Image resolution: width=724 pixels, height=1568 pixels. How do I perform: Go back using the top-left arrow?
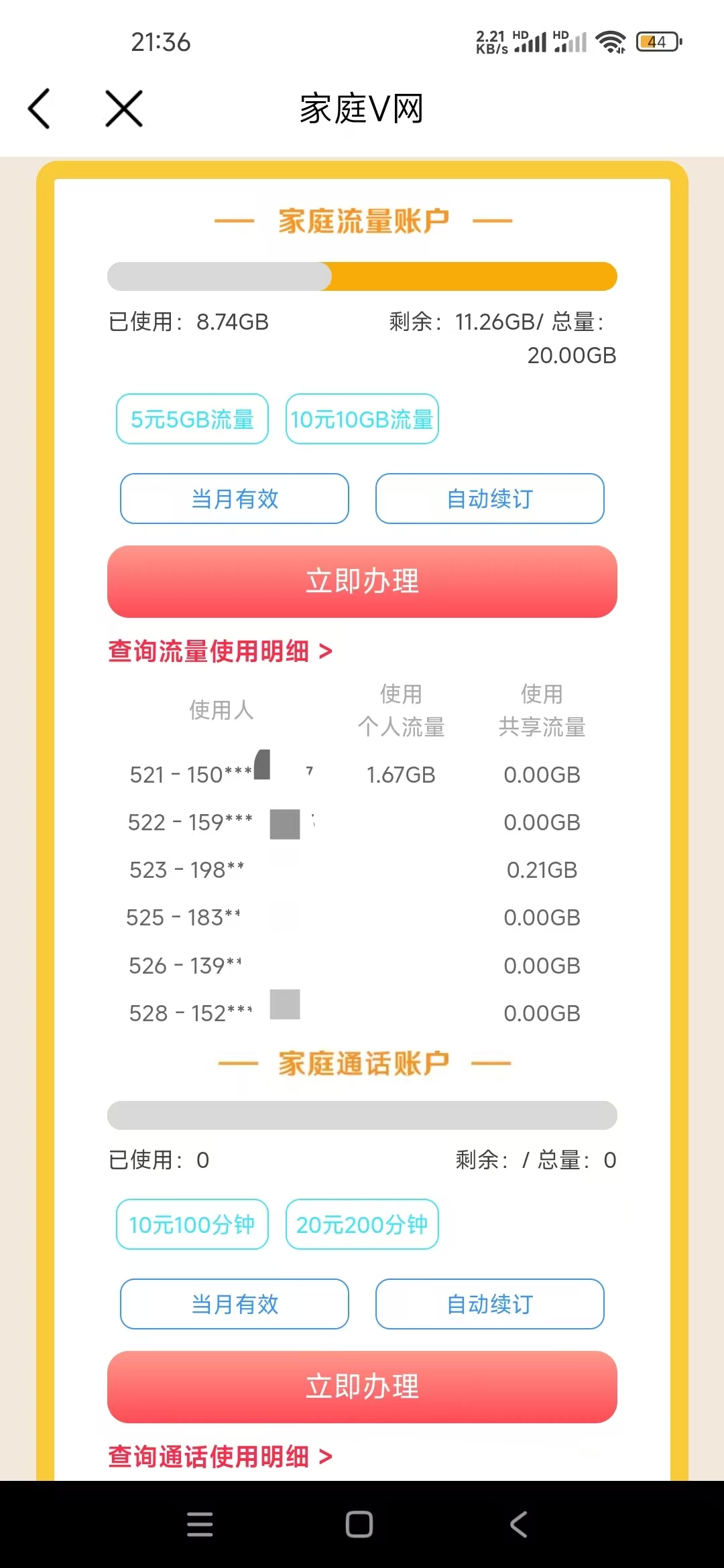[x=39, y=109]
